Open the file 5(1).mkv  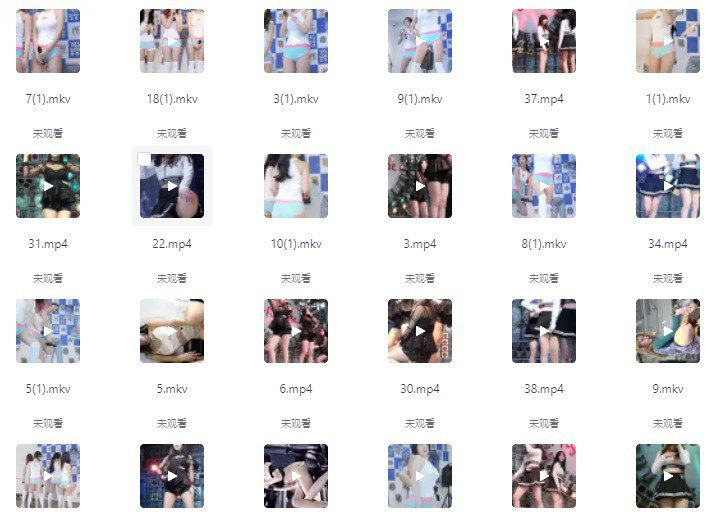(x=48, y=331)
